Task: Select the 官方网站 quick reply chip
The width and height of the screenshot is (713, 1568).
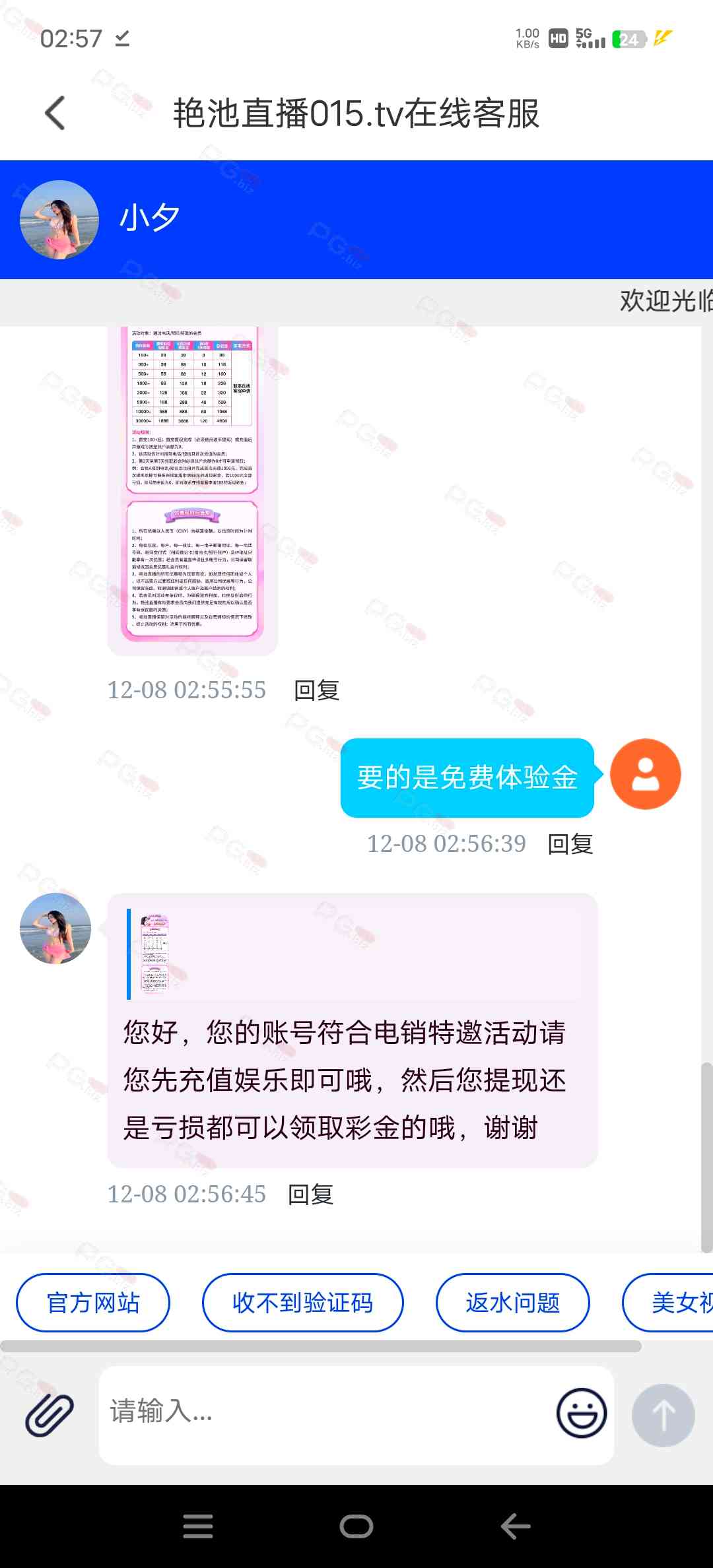Action: tap(93, 1303)
